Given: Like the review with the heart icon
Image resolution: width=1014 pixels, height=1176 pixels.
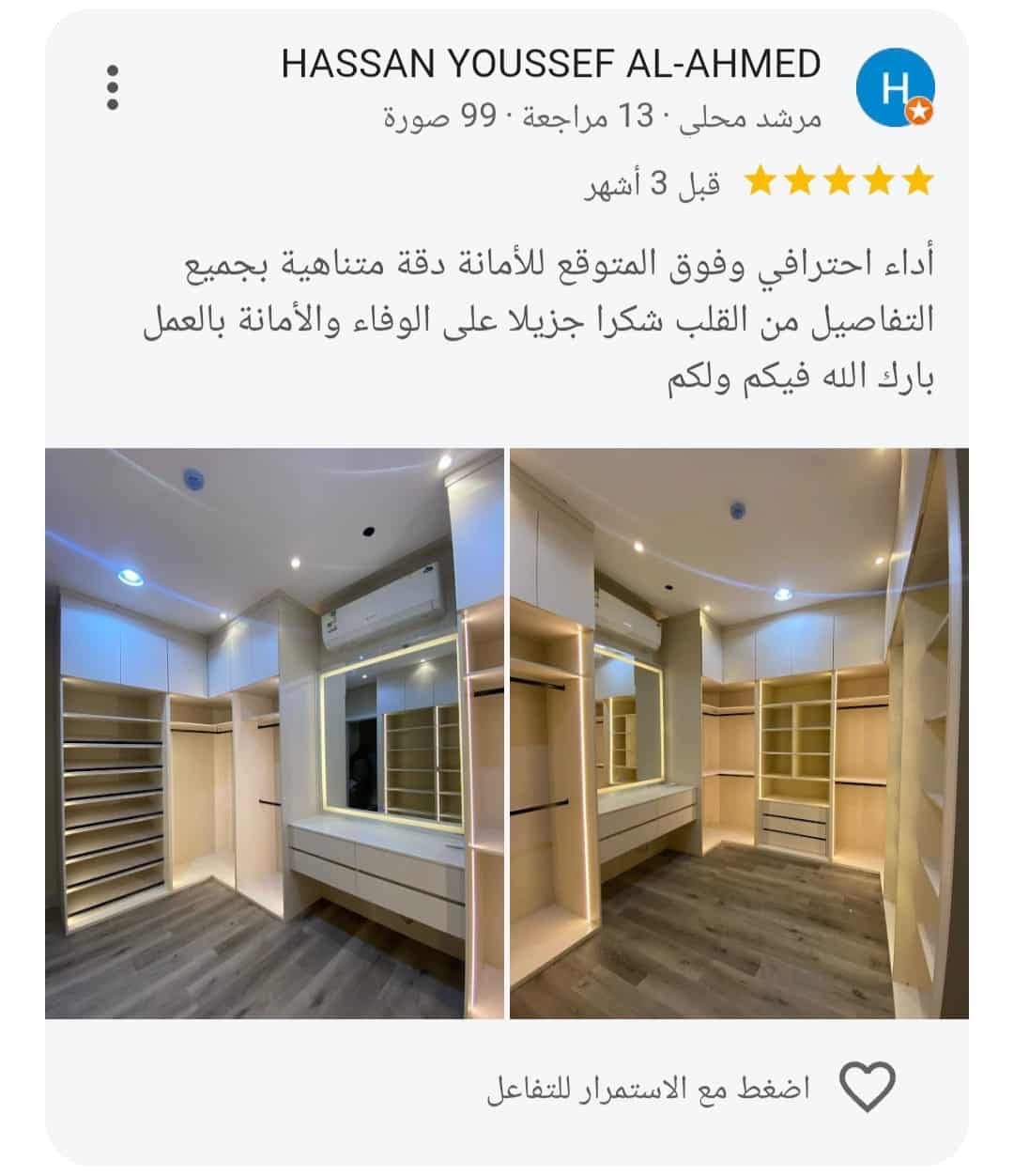Looking at the screenshot, I should tap(867, 1088).
